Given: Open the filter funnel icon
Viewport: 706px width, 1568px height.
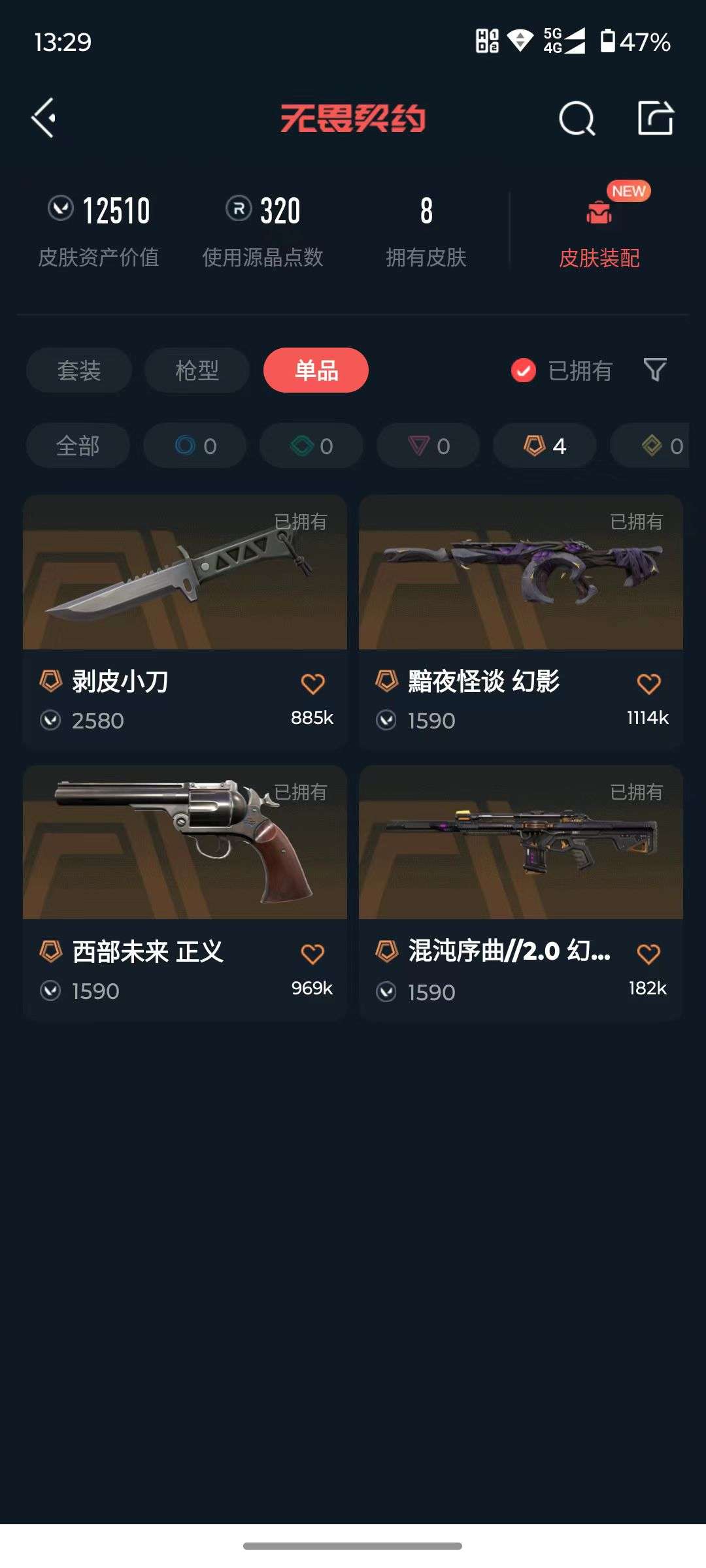Looking at the screenshot, I should pyautogui.click(x=654, y=370).
